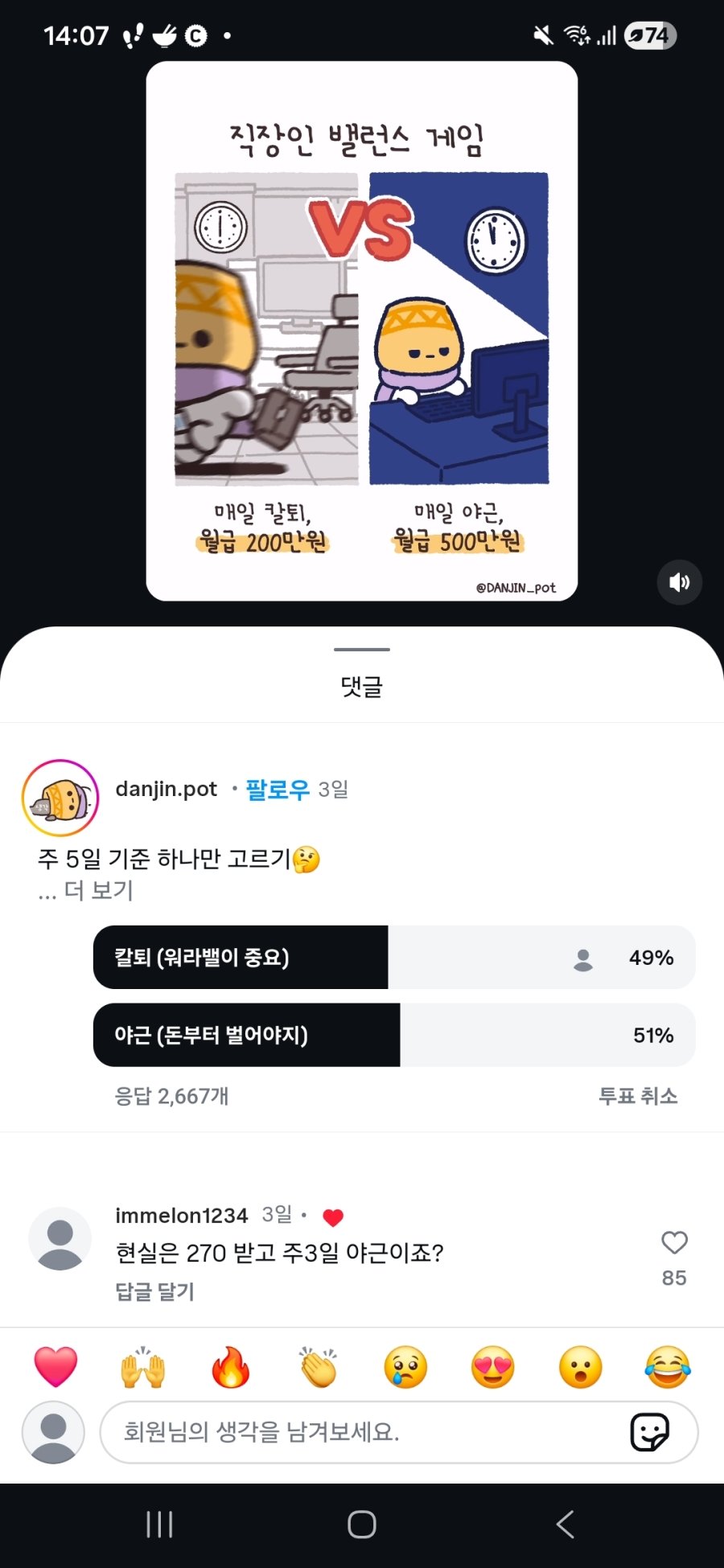The image size is (724, 1568).
Task: Go back using the system back button
Action: pos(565,1524)
